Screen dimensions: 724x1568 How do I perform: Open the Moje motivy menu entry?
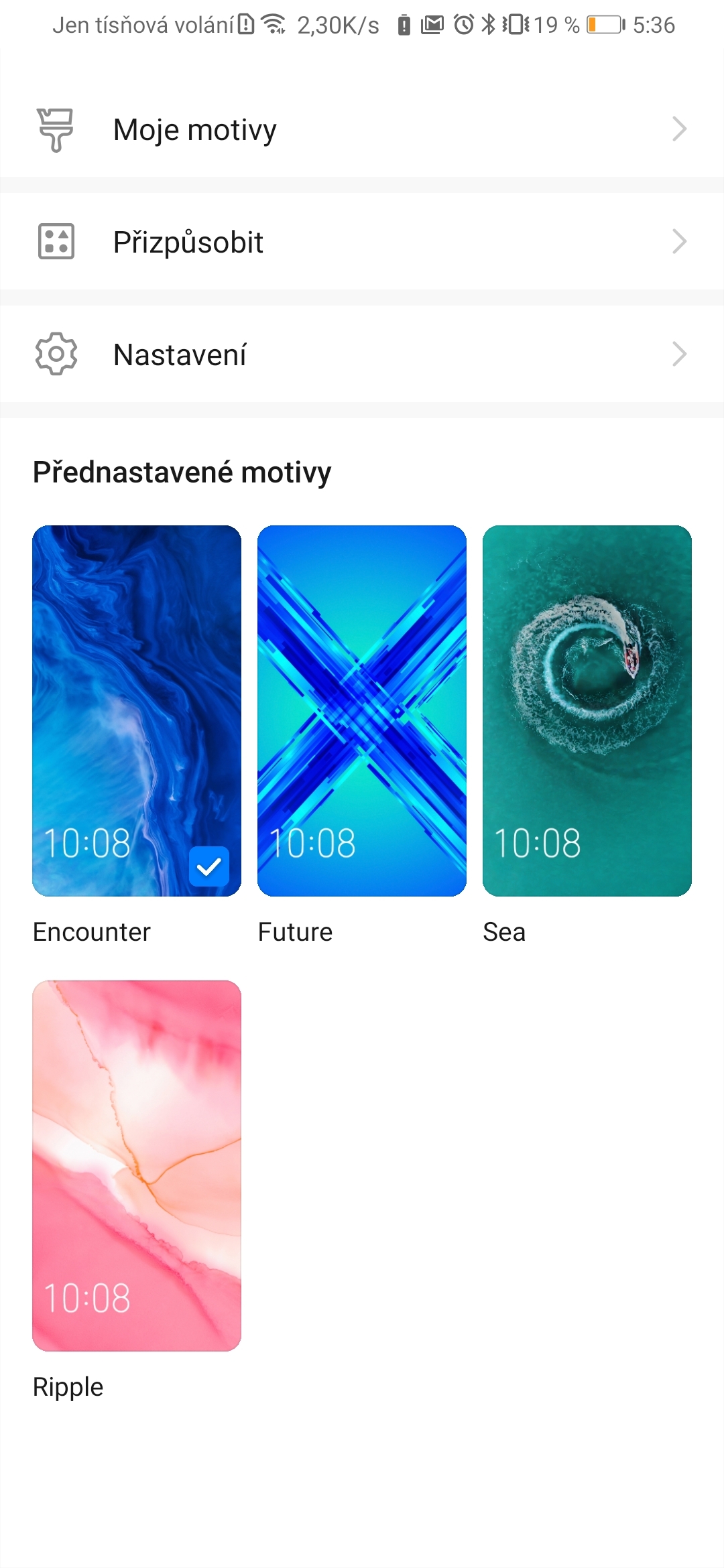tap(194, 129)
